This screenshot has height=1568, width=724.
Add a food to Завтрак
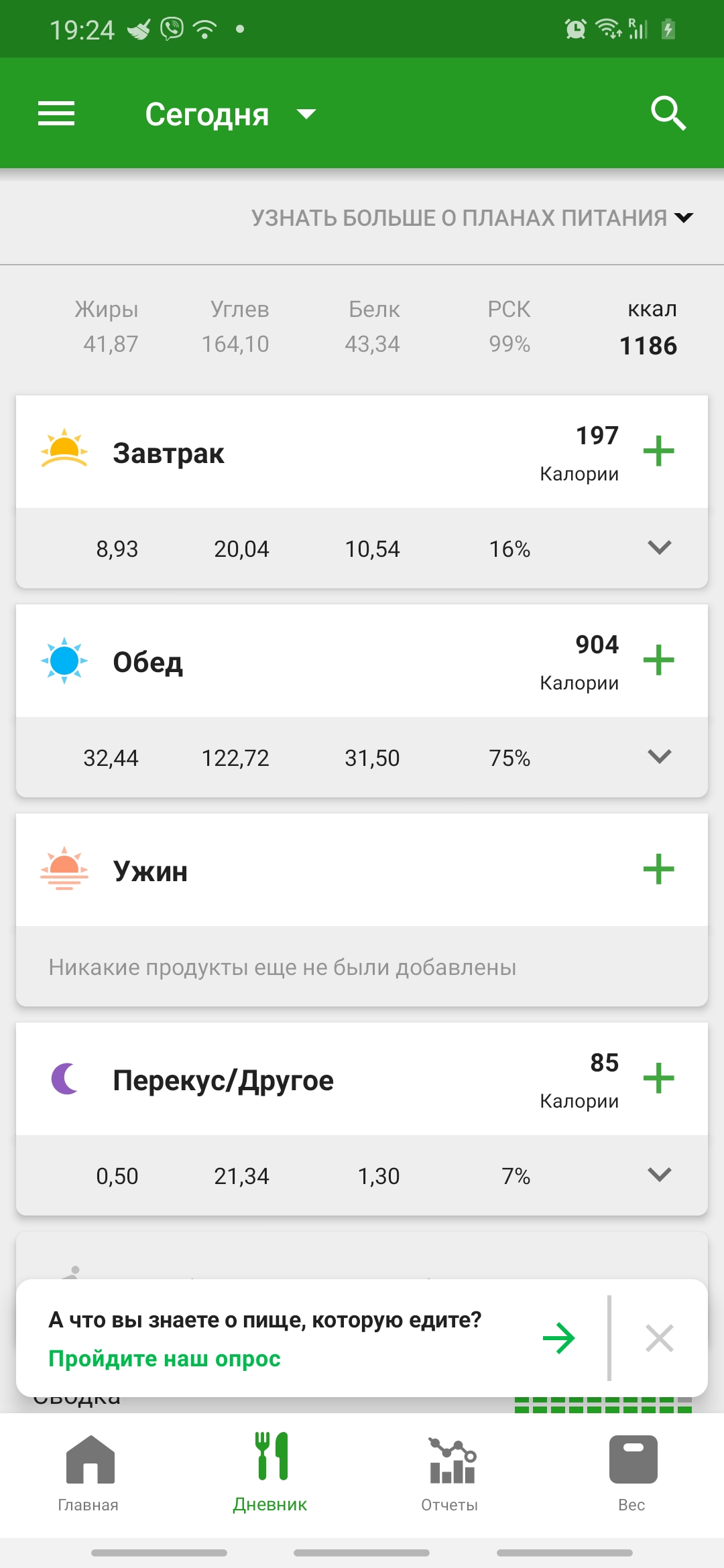point(659,451)
